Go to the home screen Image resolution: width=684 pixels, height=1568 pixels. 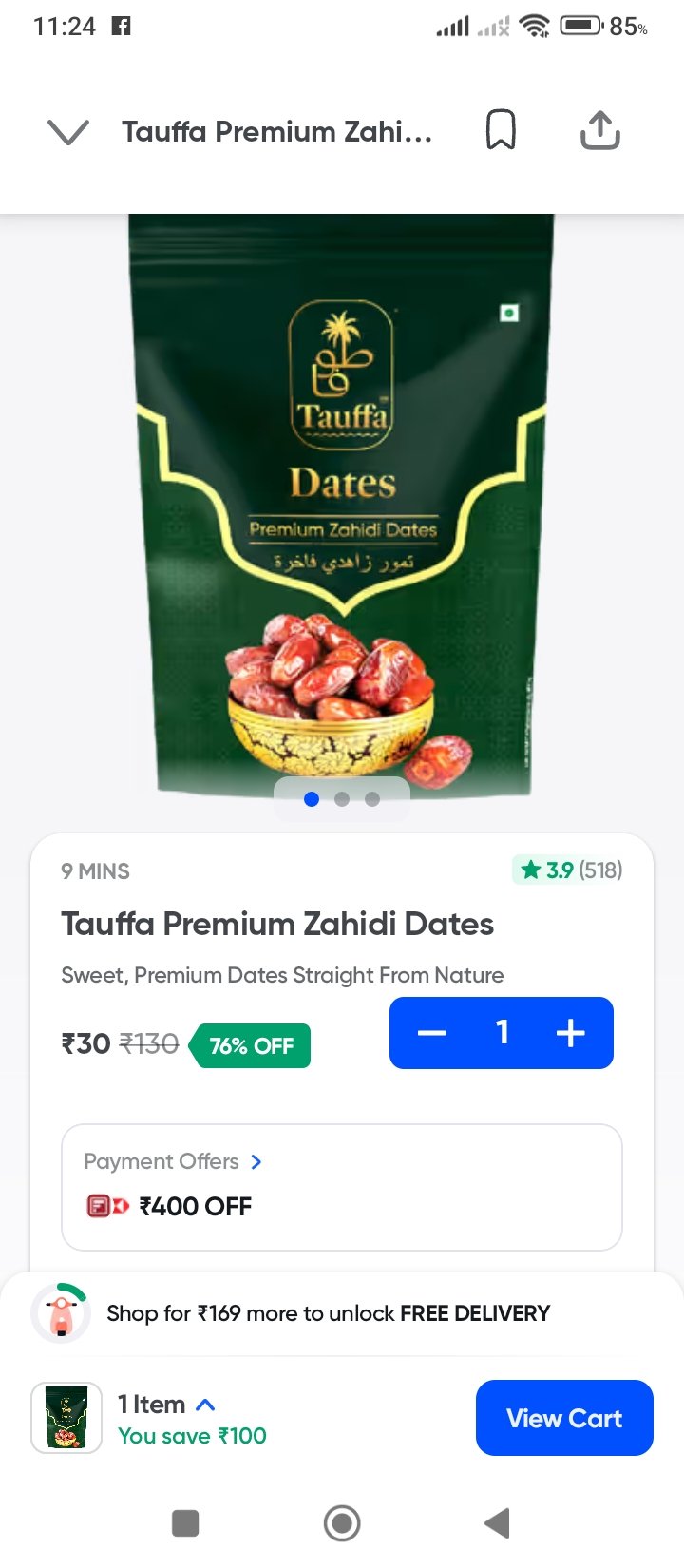[x=342, y=1523]
